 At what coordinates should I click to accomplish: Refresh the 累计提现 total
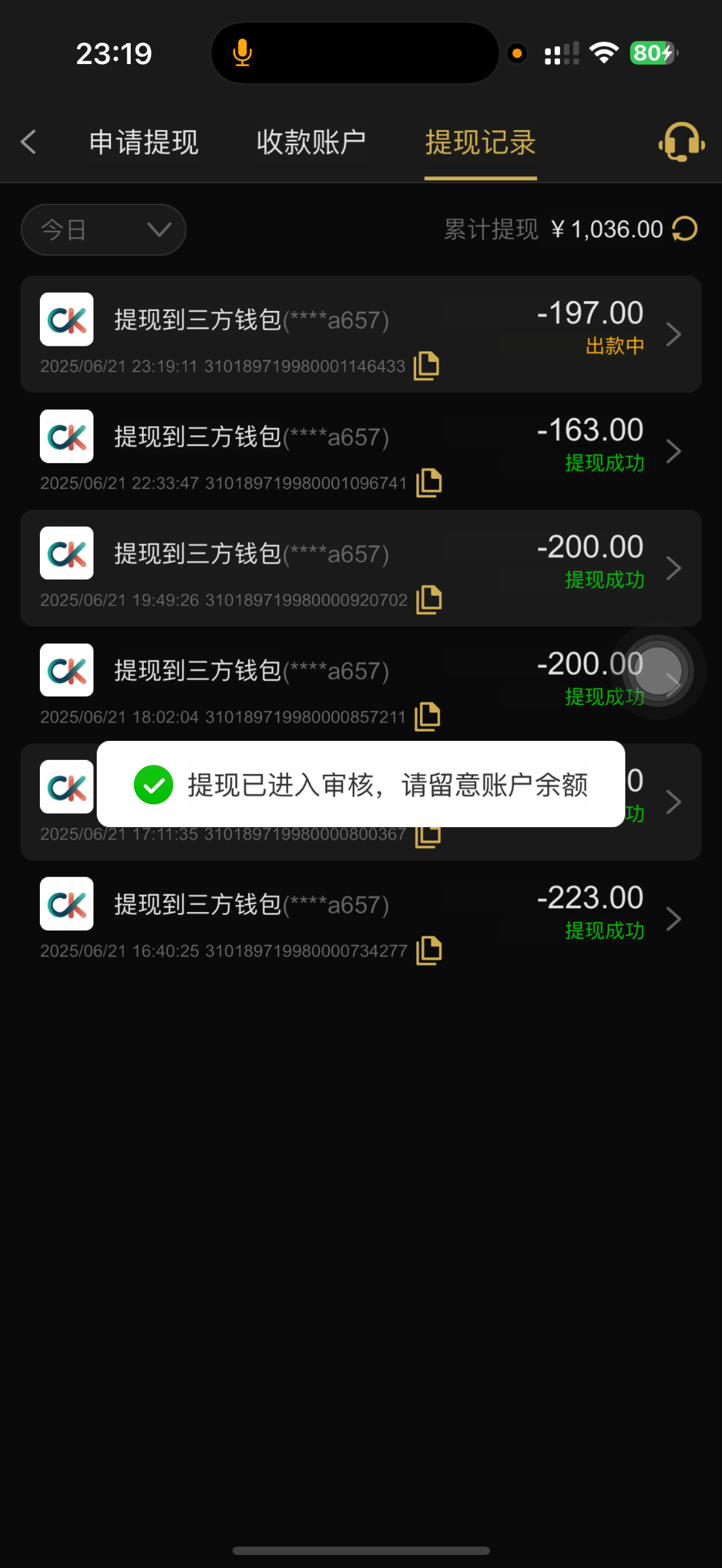(685, 229)
